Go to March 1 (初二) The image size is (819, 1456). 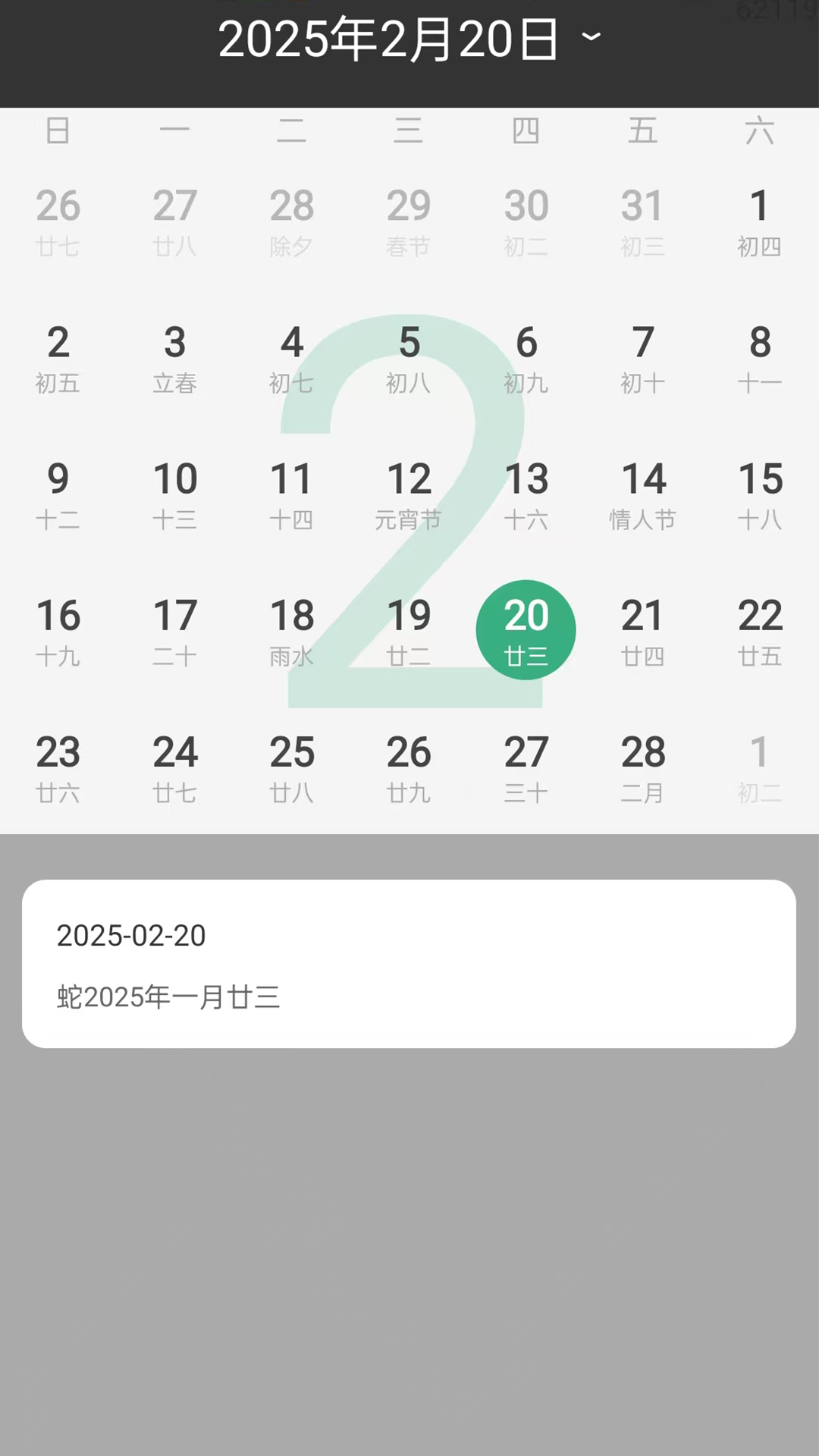pyautogui.click(x=759, y=767)
